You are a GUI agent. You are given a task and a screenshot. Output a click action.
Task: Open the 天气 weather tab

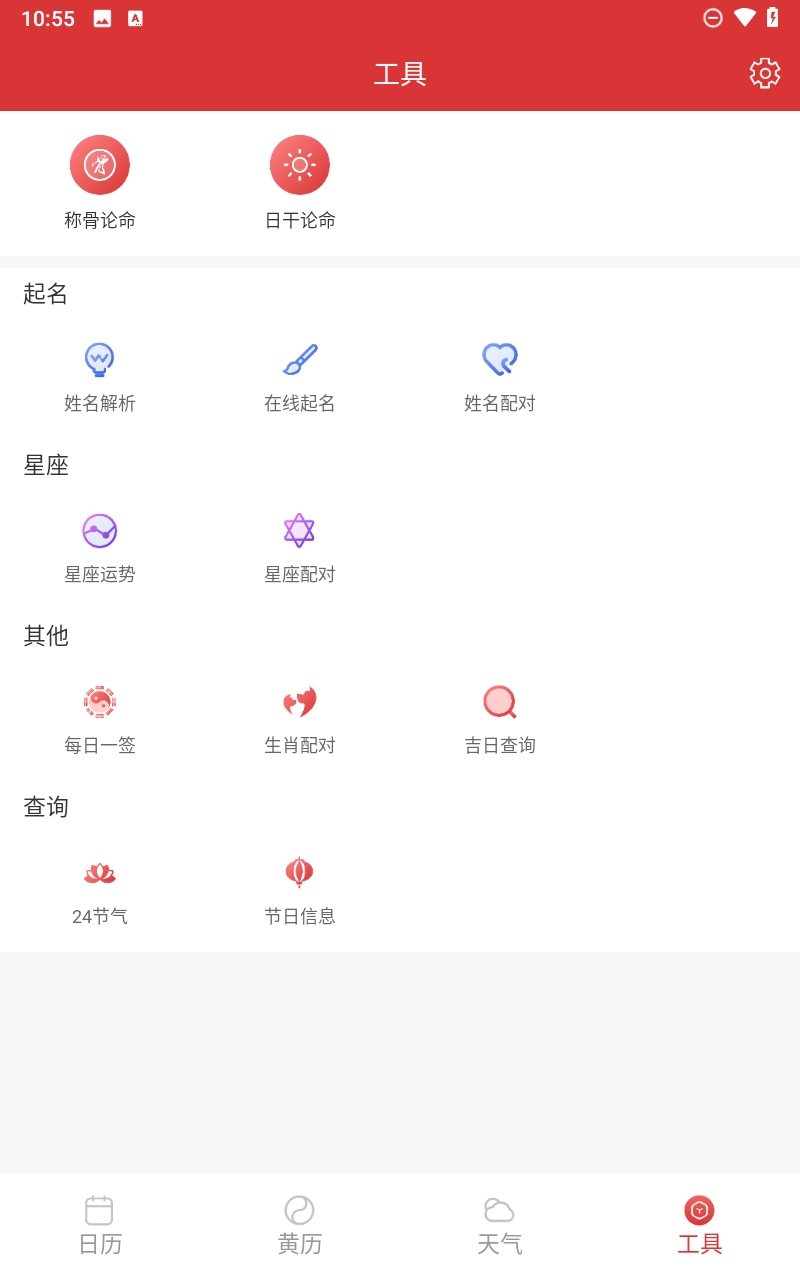point(500,1222)
